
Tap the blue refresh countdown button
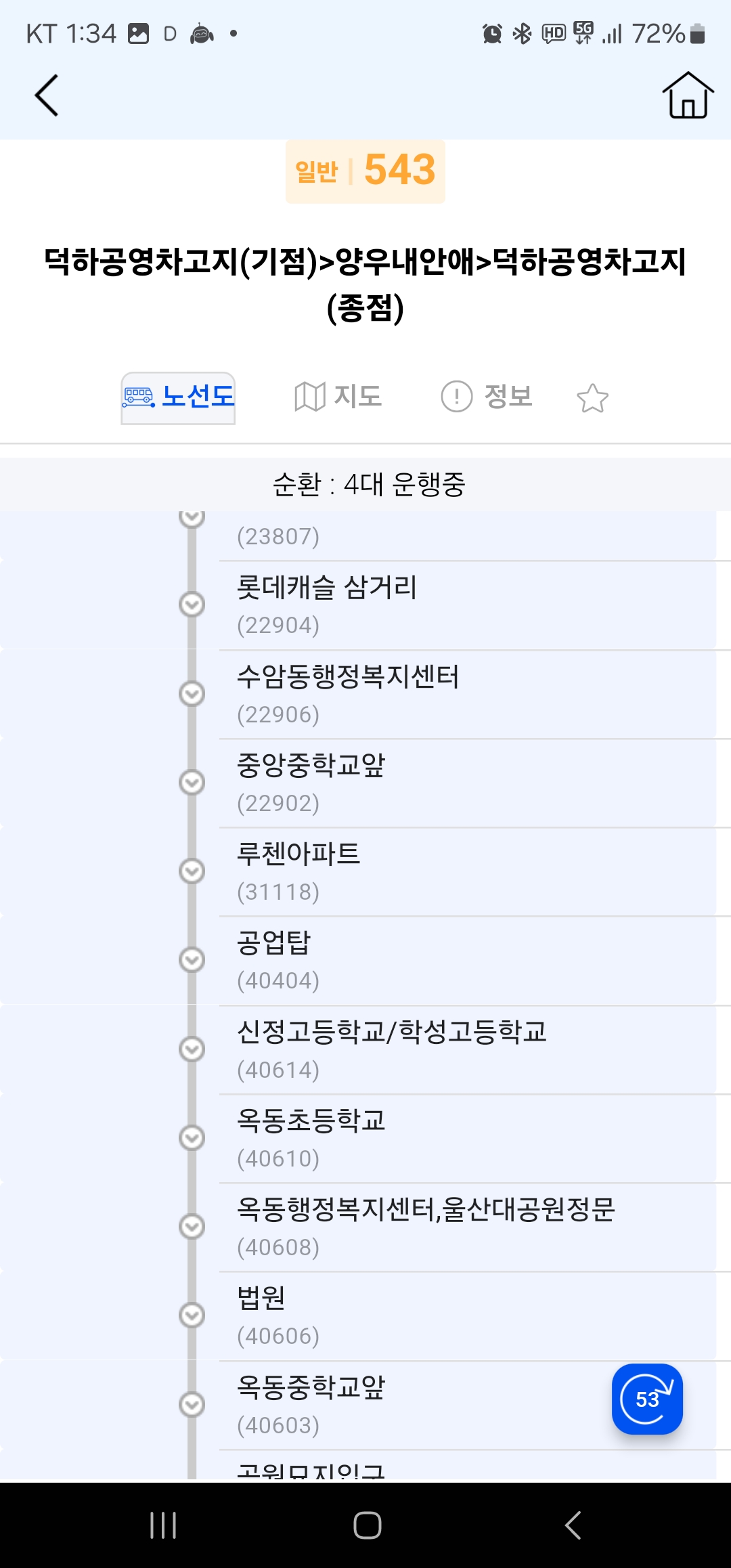[647, 1399]
